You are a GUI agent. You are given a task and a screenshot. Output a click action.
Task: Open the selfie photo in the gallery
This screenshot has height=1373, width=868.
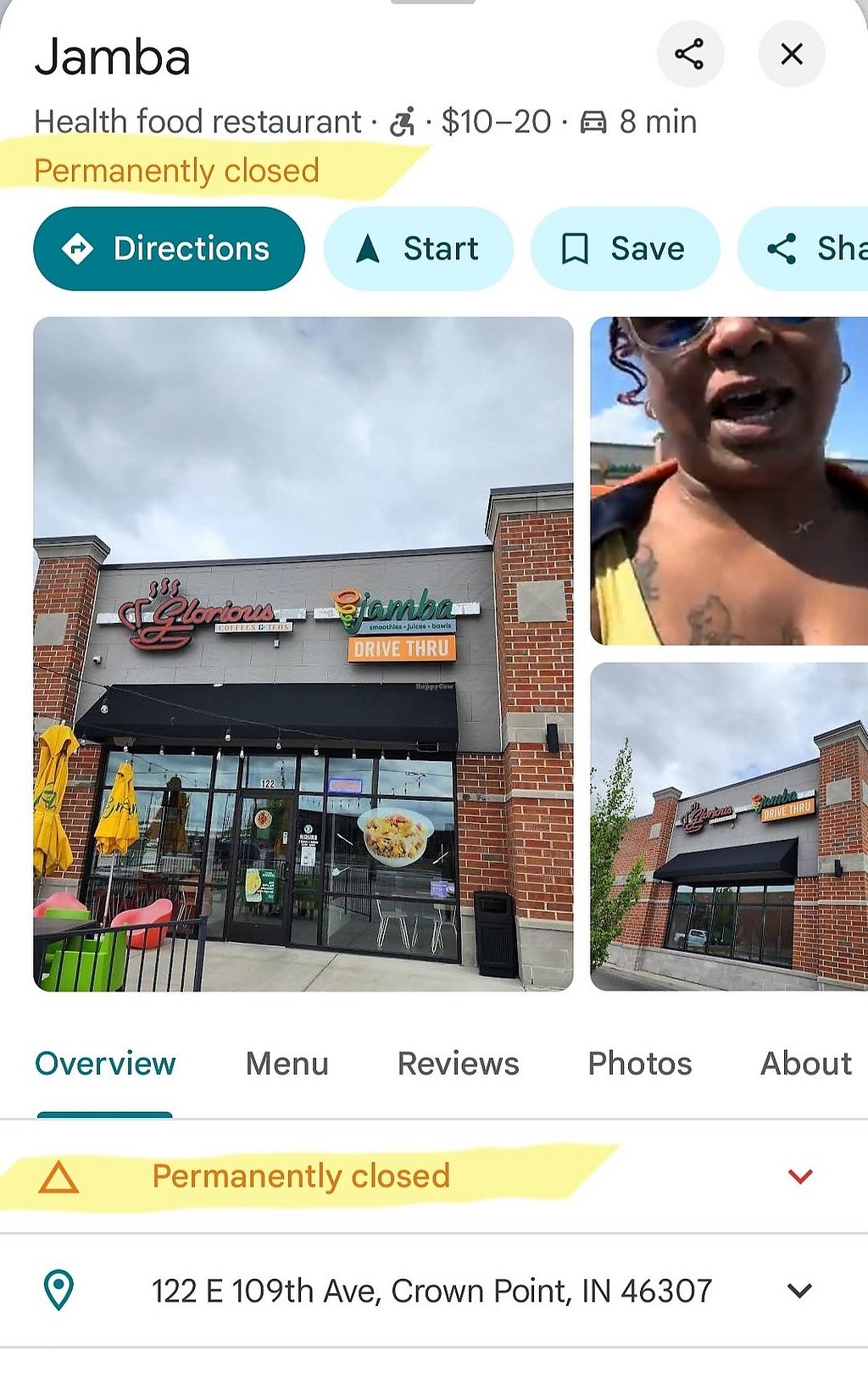point(729,481)
